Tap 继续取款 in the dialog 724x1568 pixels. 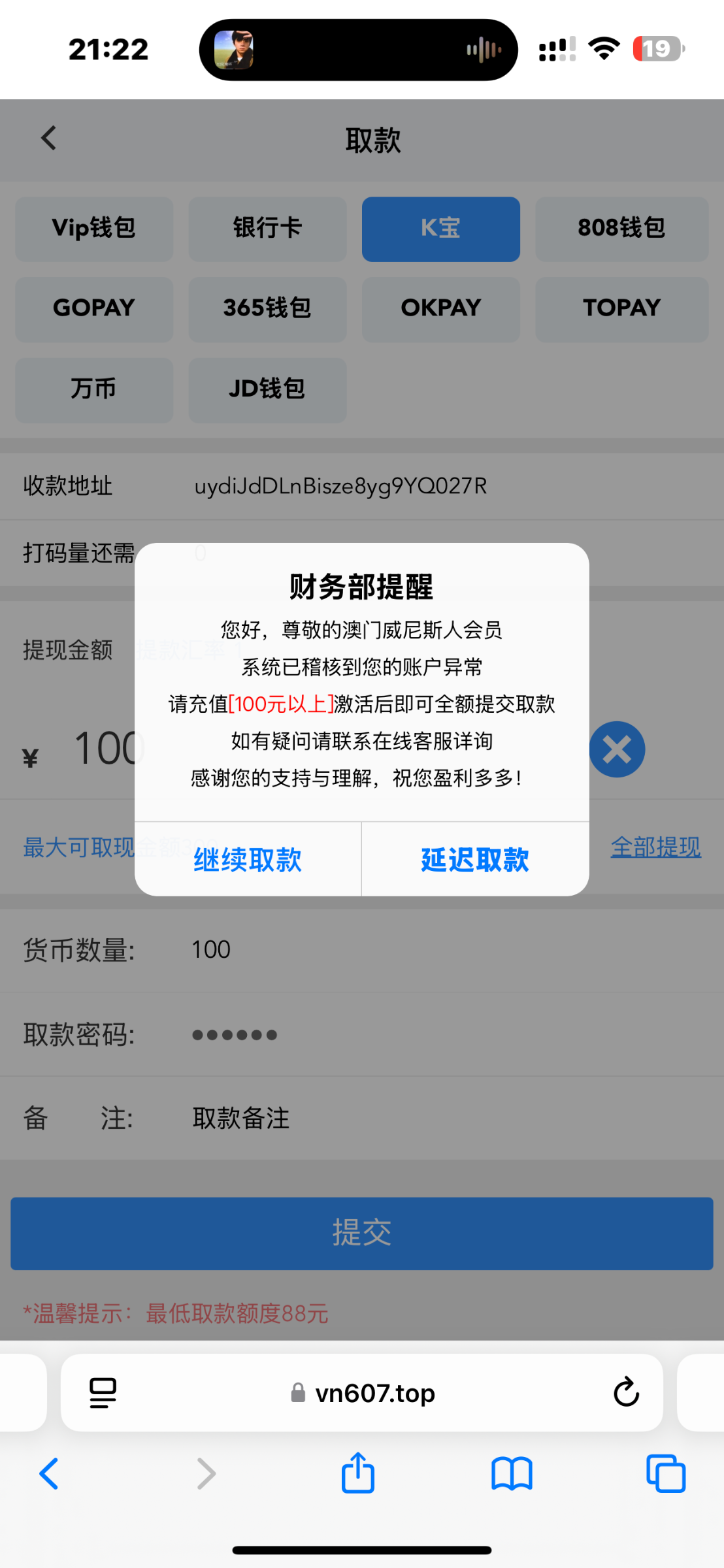pos(248,859)
